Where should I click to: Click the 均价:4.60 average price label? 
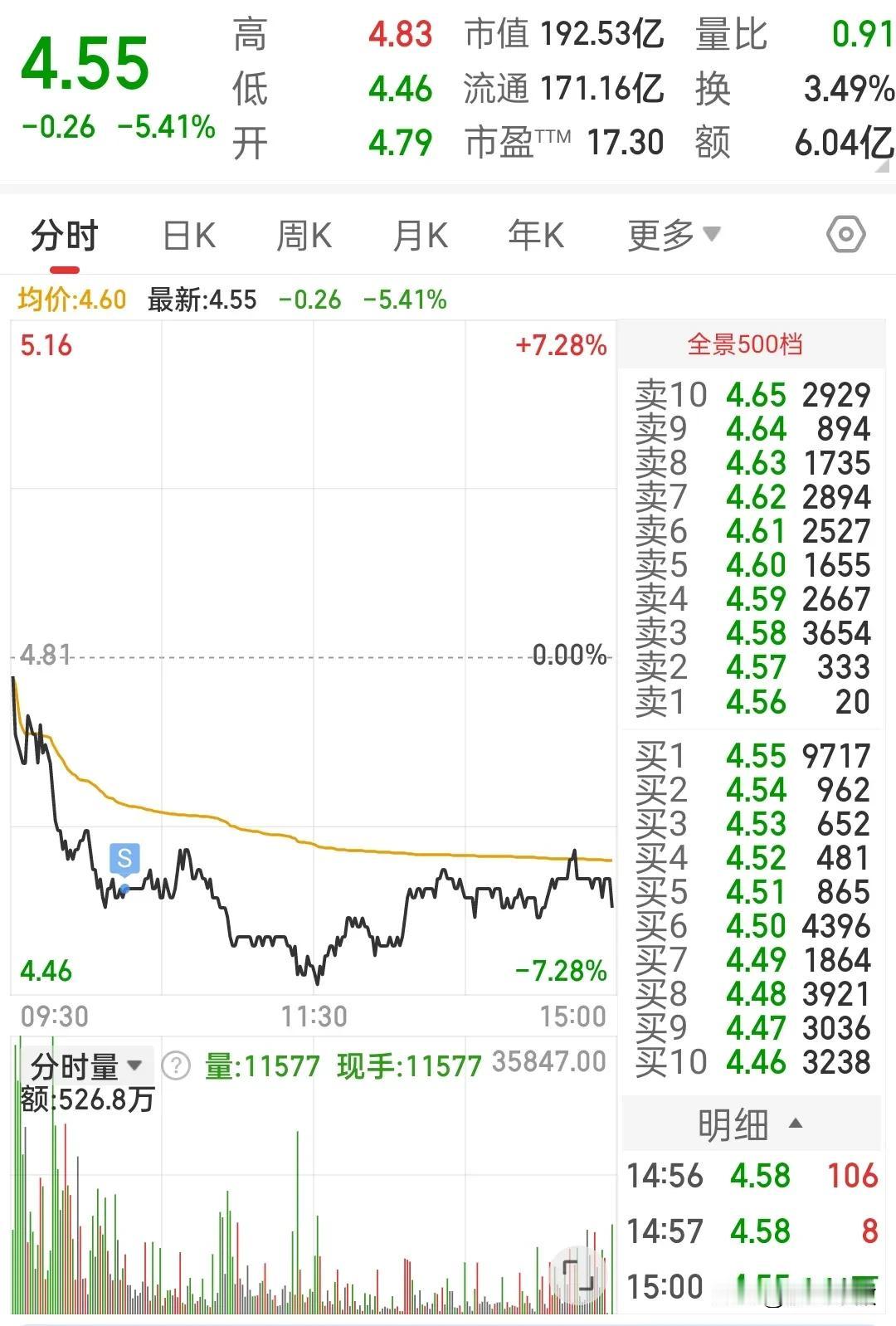(x=71, y=299)
